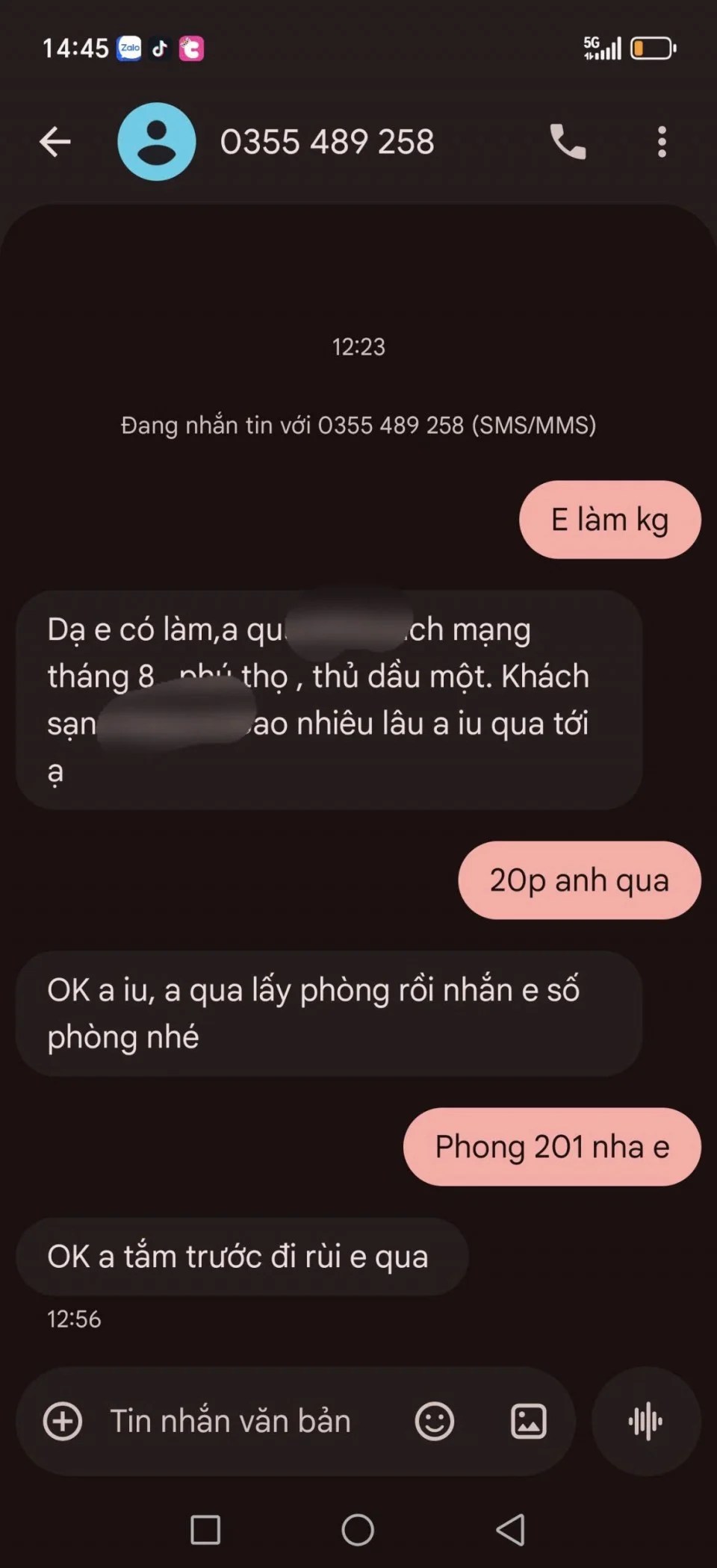This screenshot has height=1568, width=717.
Task: Go back to the conversation list
Action: click(x=55, y=141)
